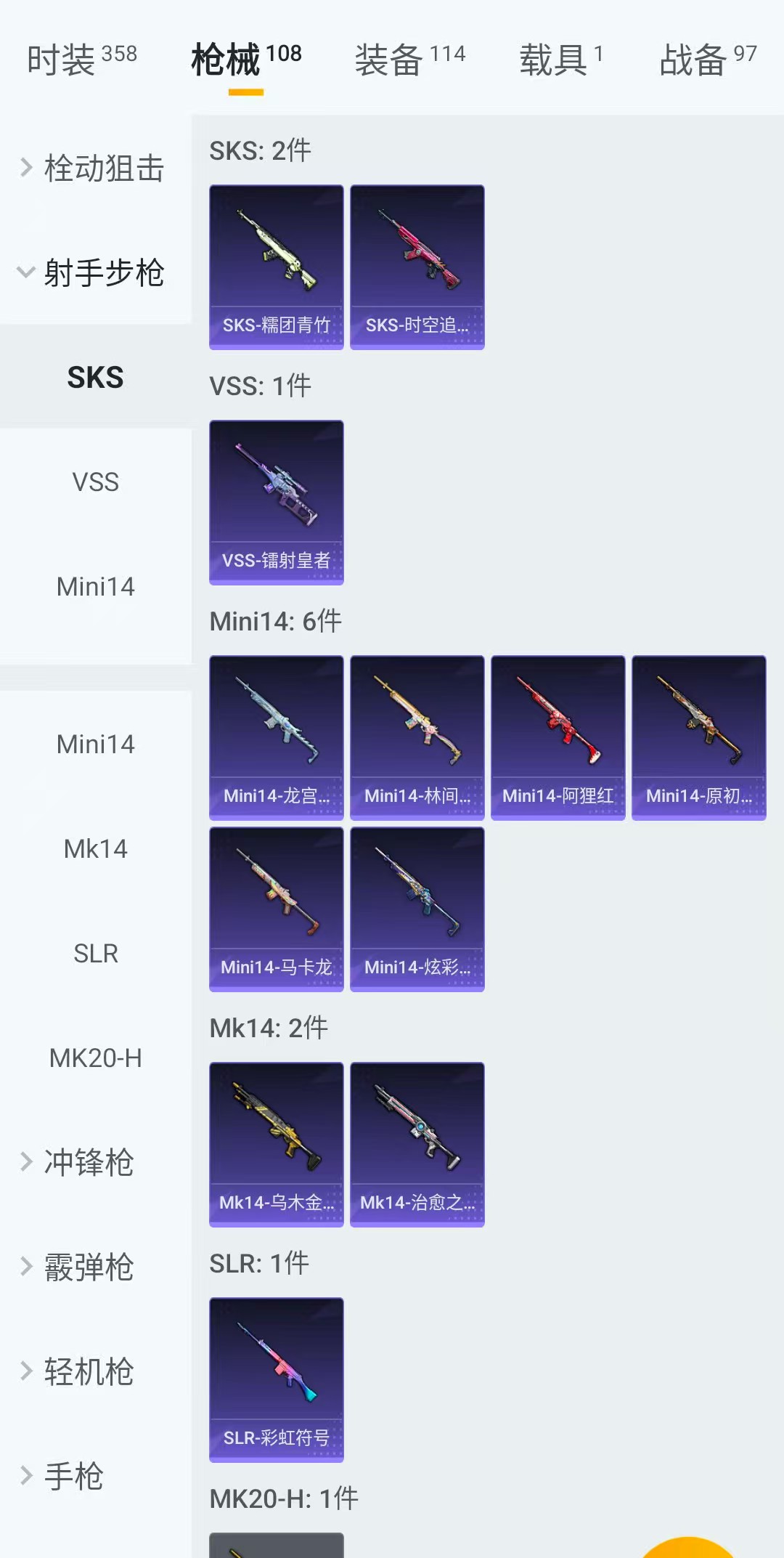
Task: Open the SKS-糯团青竹 skin
Action: pos(276,267)
